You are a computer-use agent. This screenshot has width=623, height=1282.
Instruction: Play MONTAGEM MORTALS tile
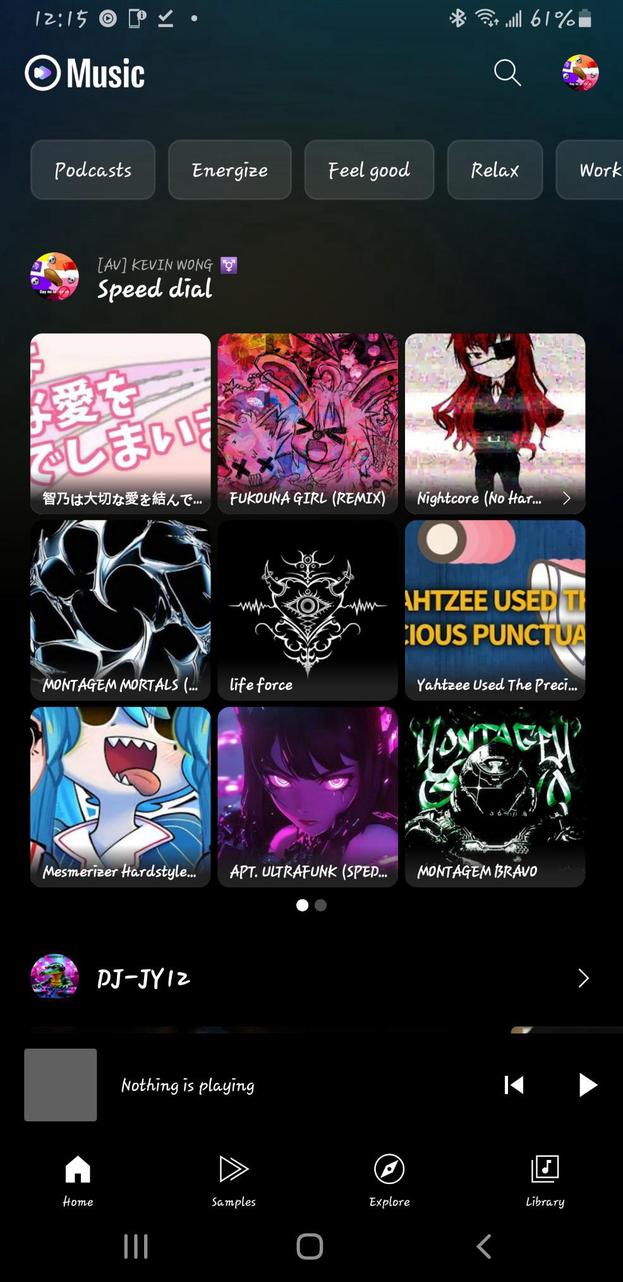(x=120, y=608)
